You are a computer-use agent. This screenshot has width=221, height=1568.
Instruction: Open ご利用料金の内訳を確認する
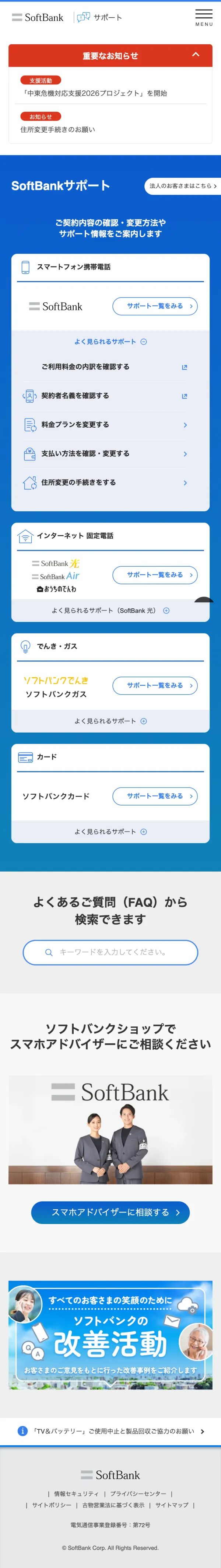pyautogui.click(x=85, y=367)
